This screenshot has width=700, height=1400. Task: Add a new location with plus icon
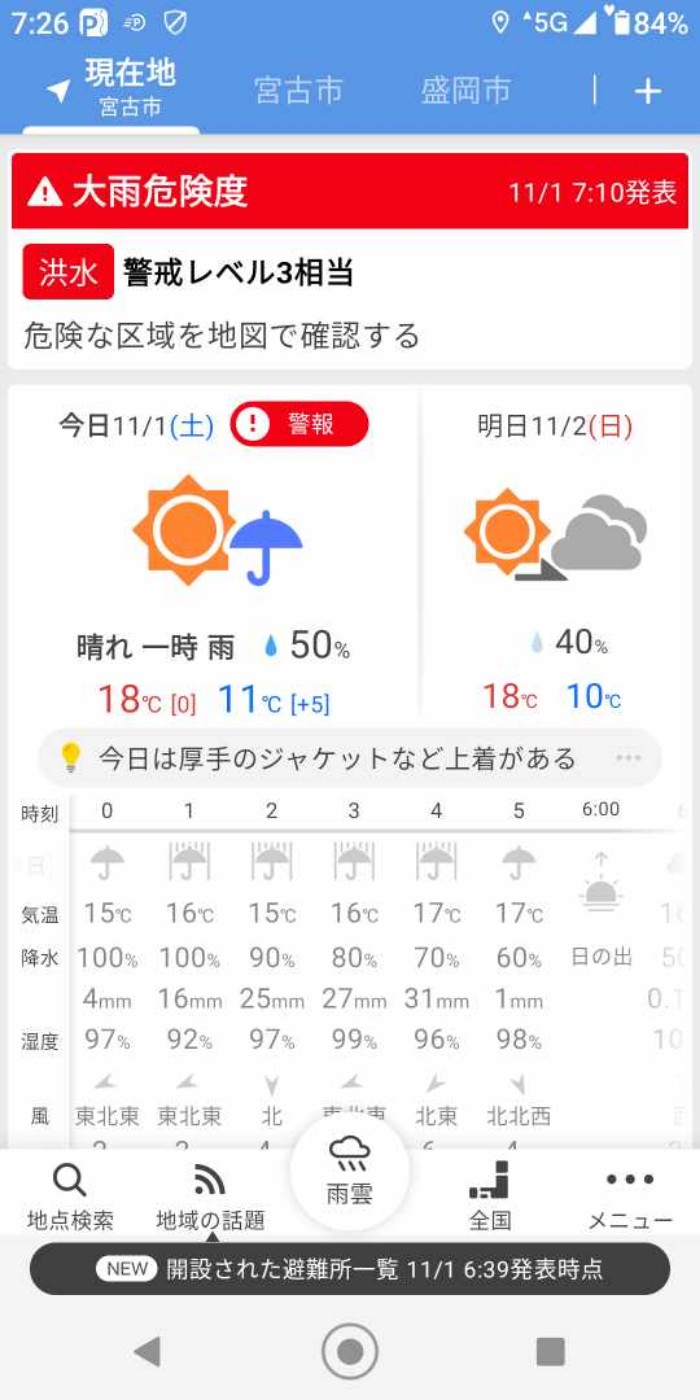tap(648, 91)
